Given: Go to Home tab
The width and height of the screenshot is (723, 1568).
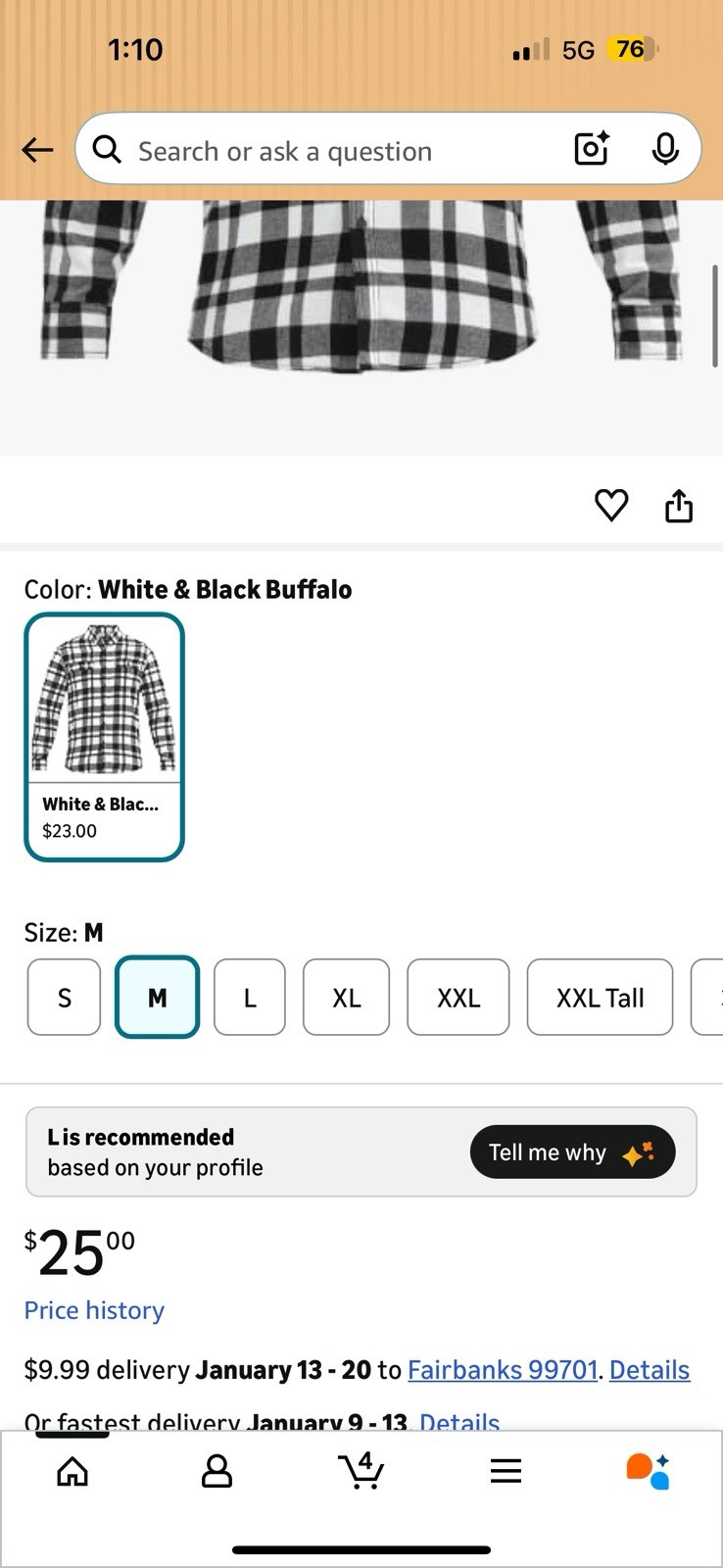Looking at the screenshot, I should (x=72, y=1471).
